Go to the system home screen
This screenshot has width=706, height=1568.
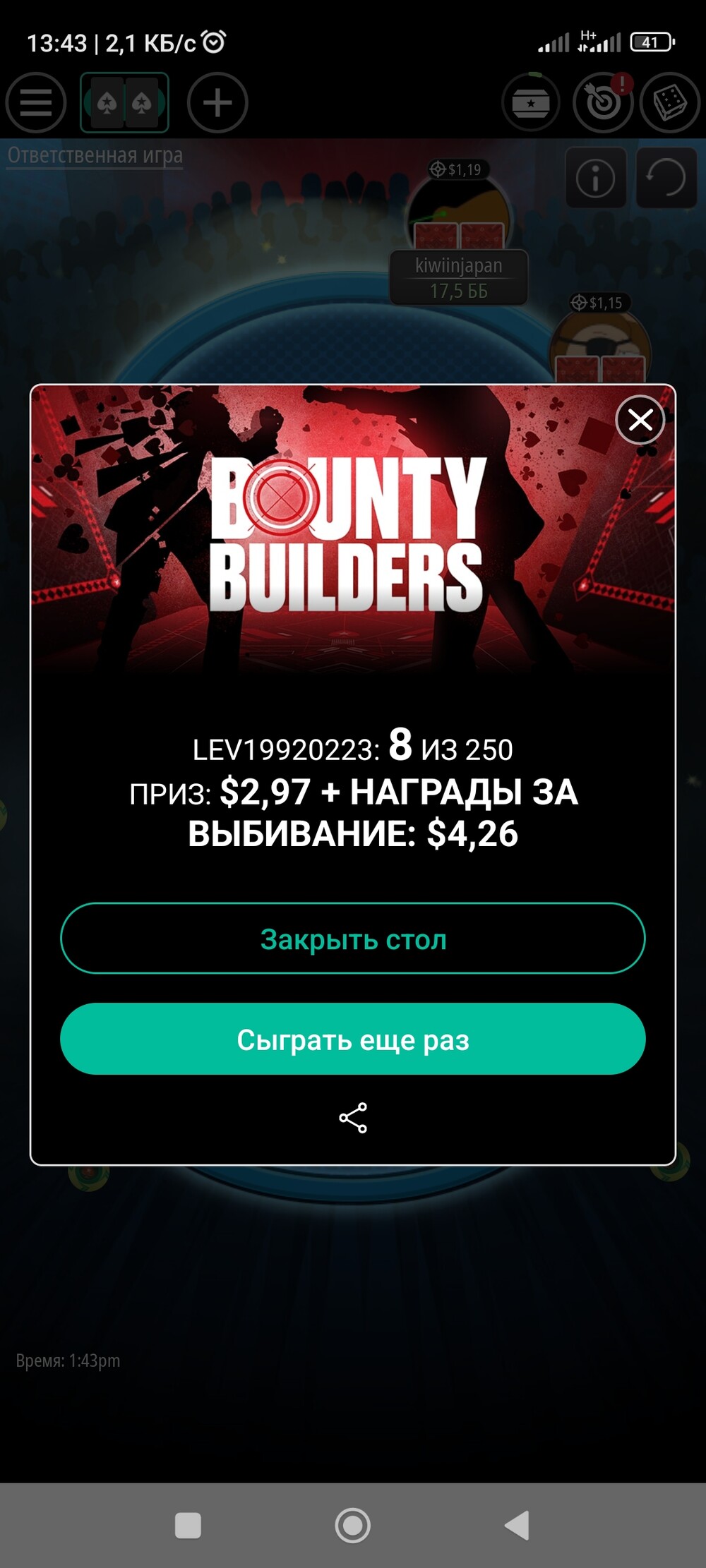pos(353,1525)
